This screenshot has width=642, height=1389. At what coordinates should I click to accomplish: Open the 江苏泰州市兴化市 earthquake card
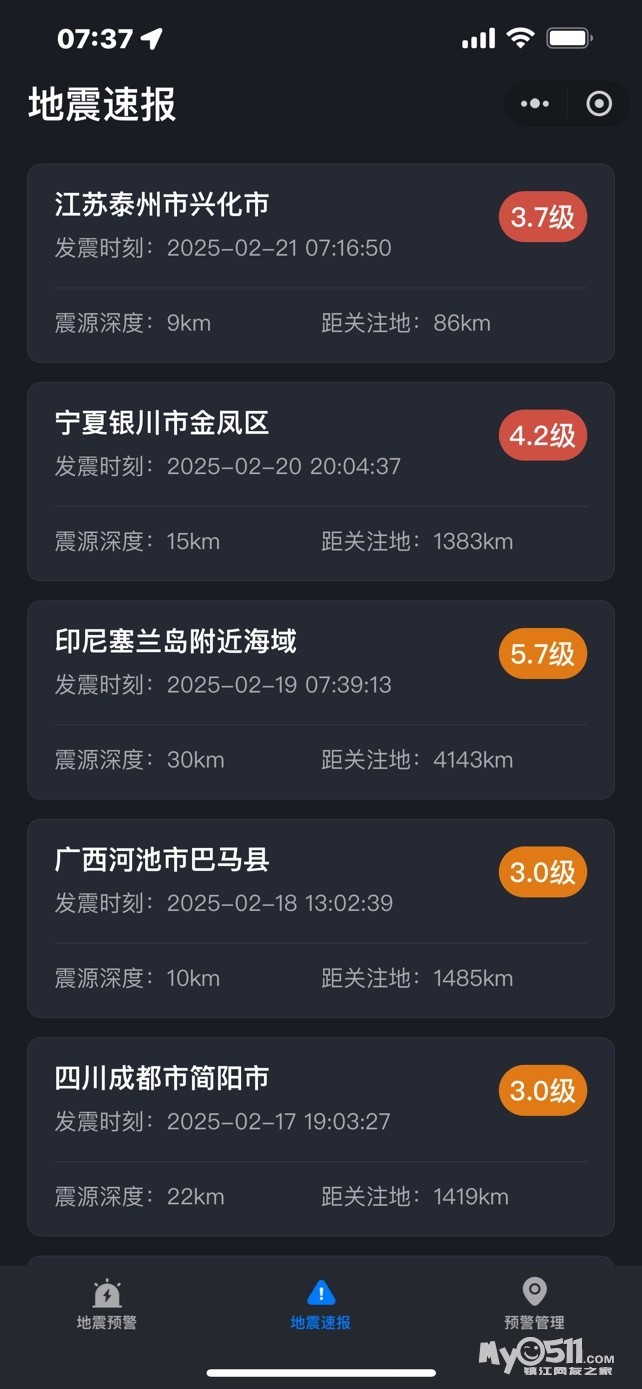(x=320, y=263)
